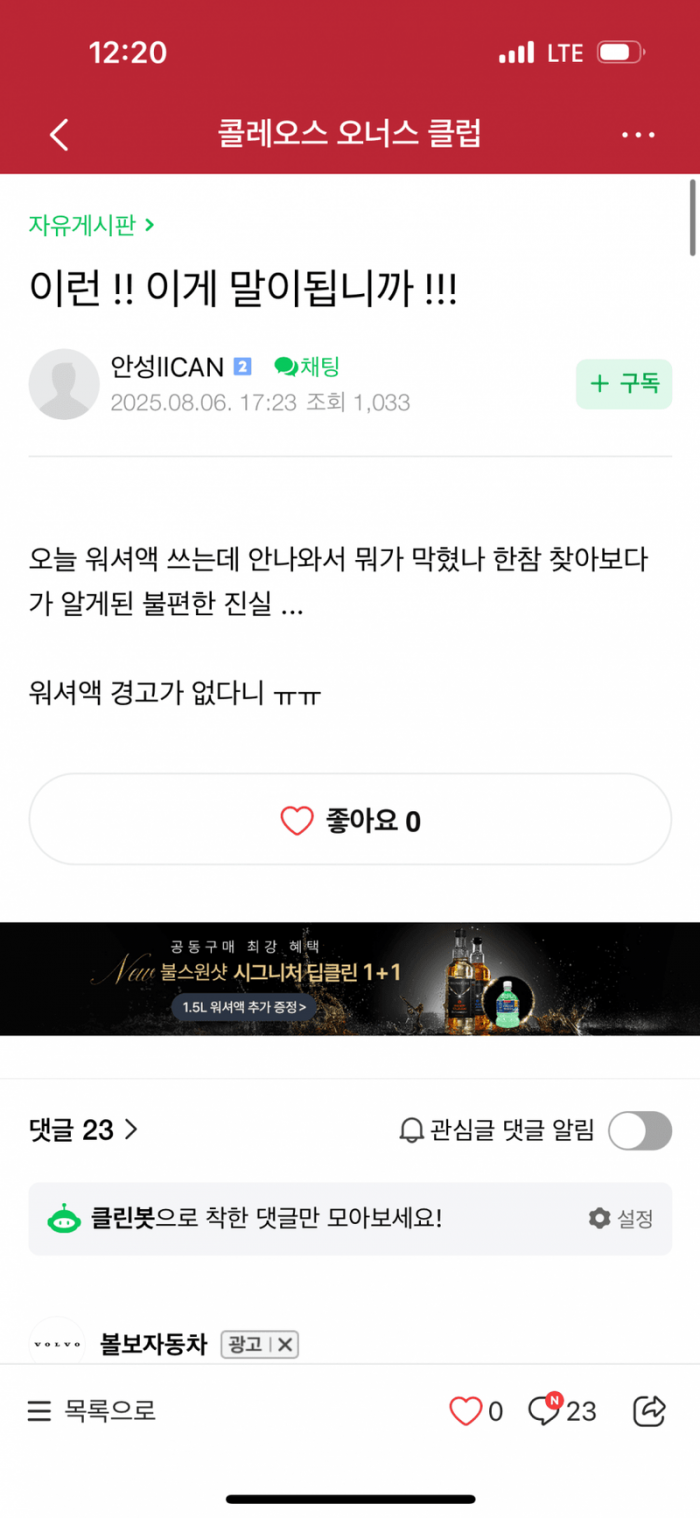Like the post with 좋아요 button
This screenshot has height=1518, width=700.
(x=350, y=821)
